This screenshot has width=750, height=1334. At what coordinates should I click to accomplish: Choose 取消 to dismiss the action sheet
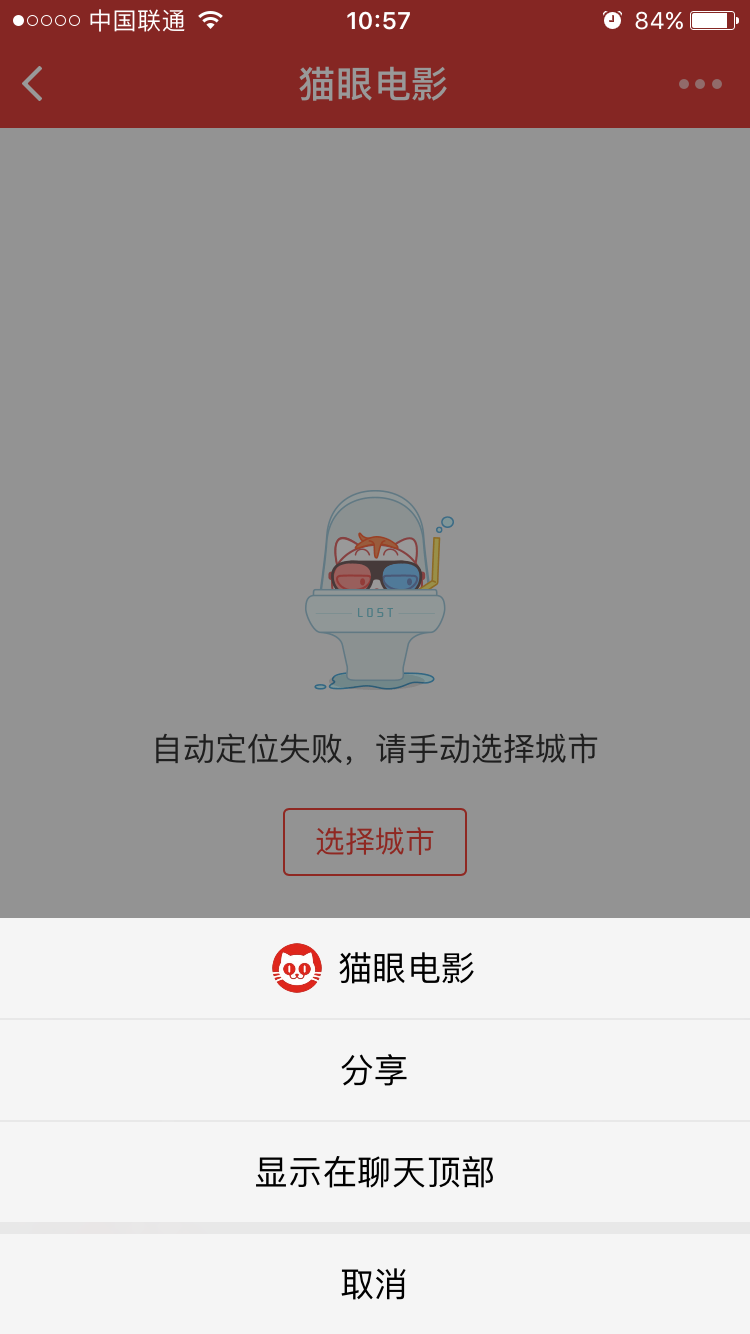375,1283
